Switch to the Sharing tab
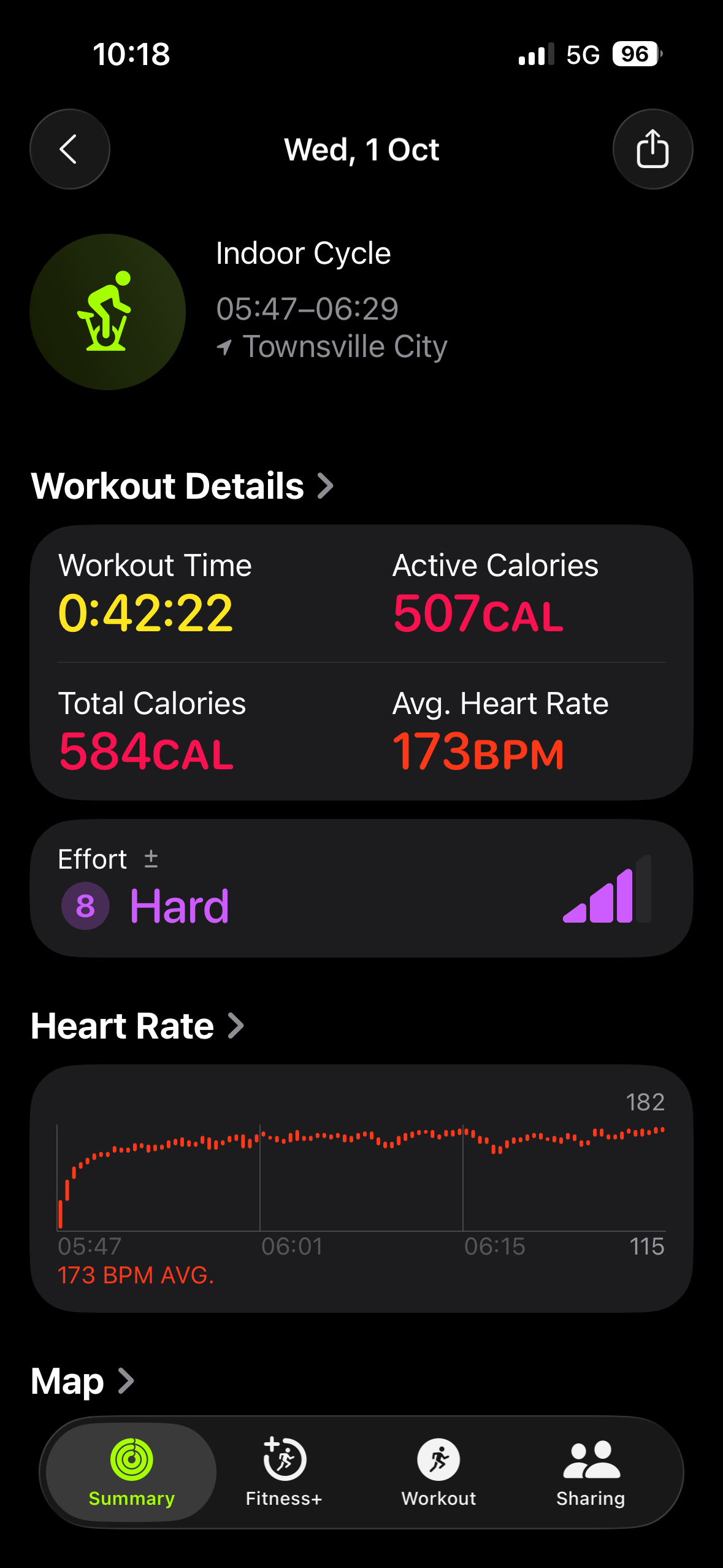 tap(591, 1472)
